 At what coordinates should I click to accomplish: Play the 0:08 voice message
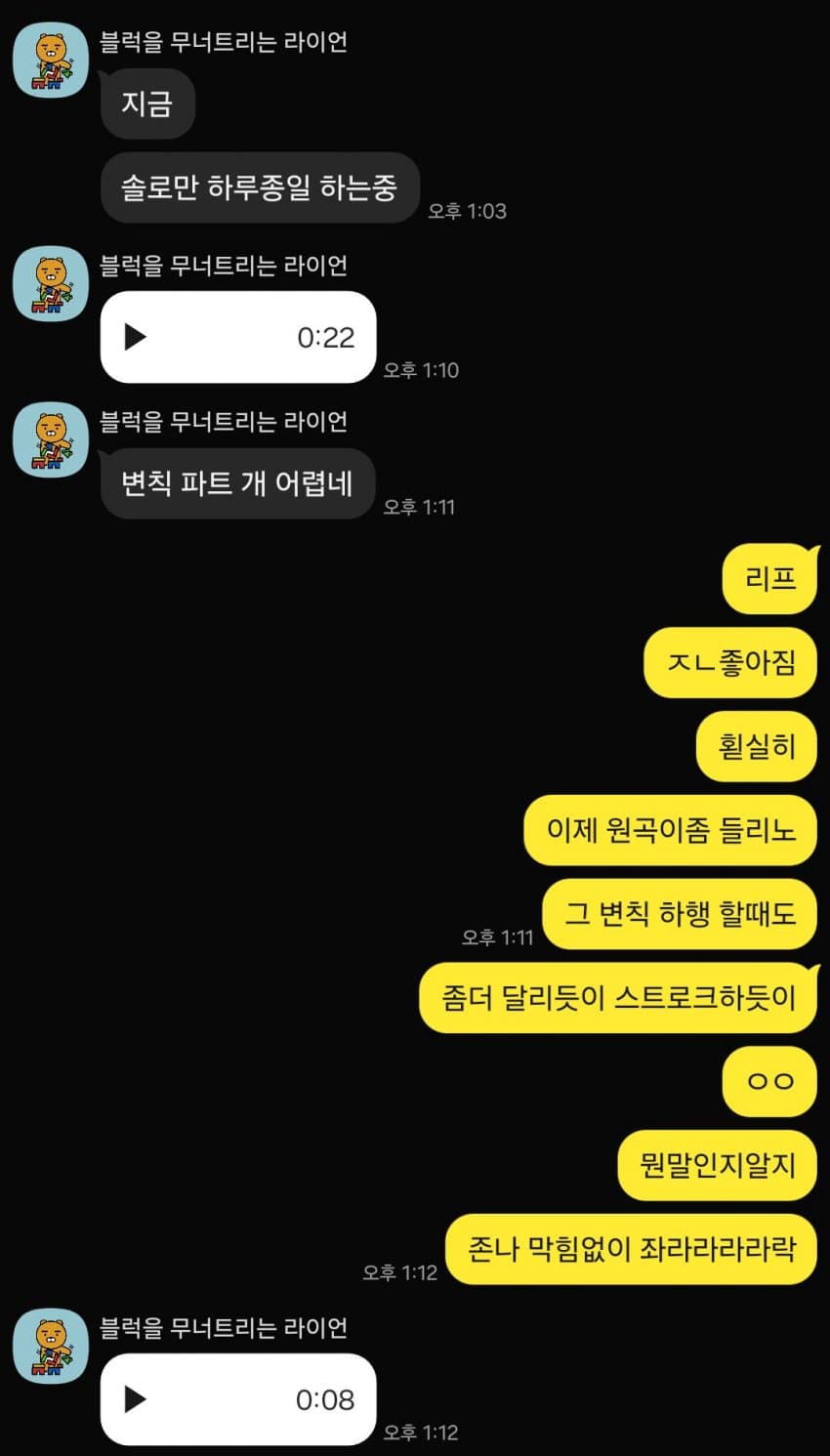click(136, 1399)
